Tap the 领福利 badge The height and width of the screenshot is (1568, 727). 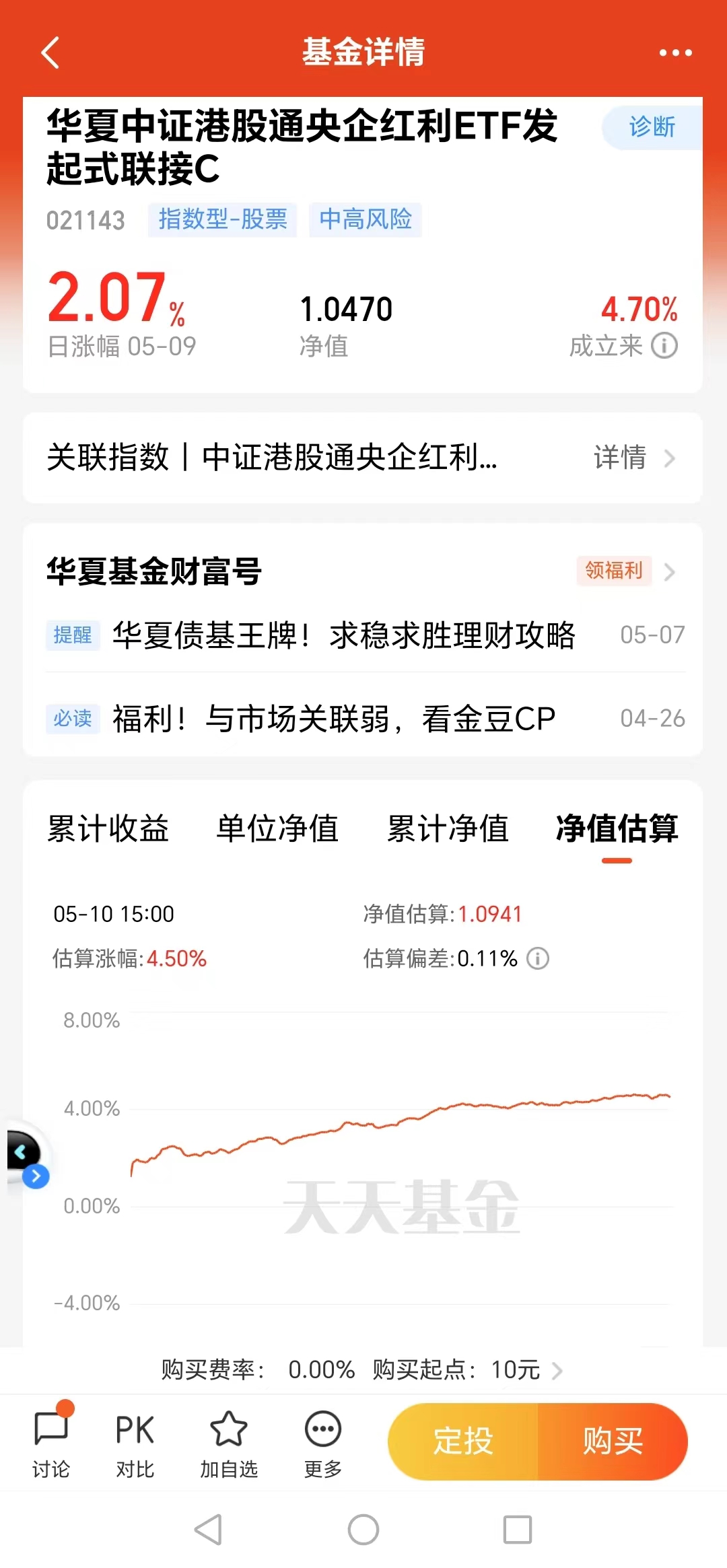[614, 571]
